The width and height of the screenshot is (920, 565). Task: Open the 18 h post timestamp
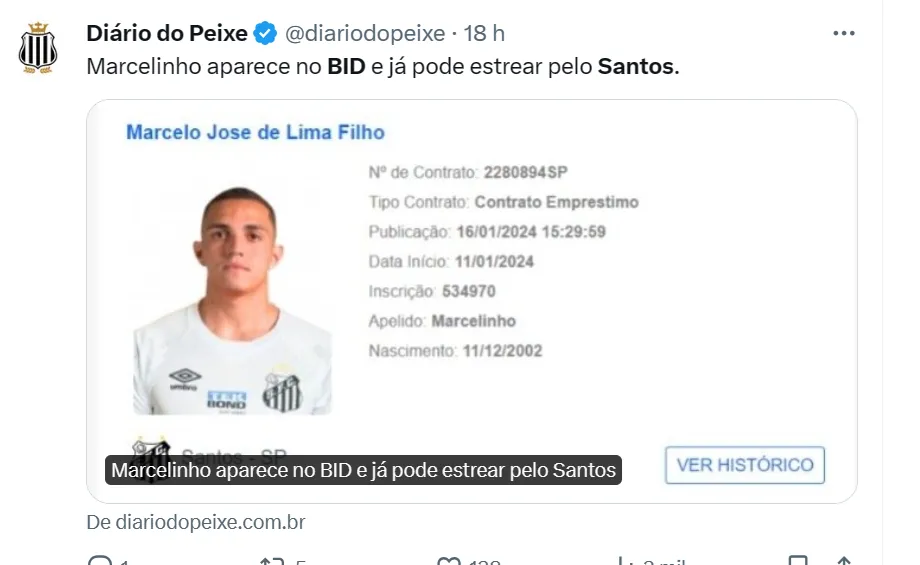(484, 33)
